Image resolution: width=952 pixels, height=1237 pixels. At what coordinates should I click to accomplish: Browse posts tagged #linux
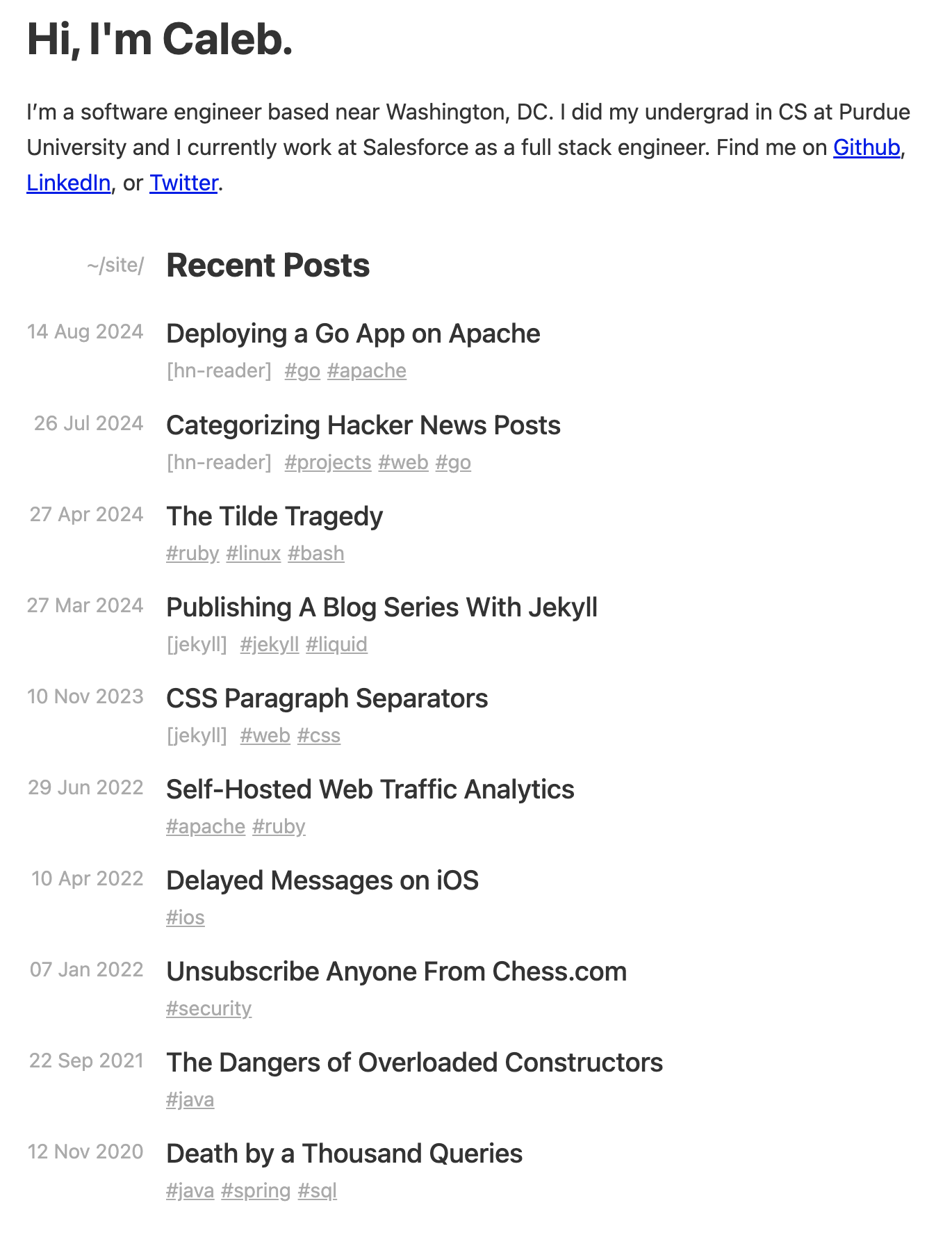tap(254, 554)
